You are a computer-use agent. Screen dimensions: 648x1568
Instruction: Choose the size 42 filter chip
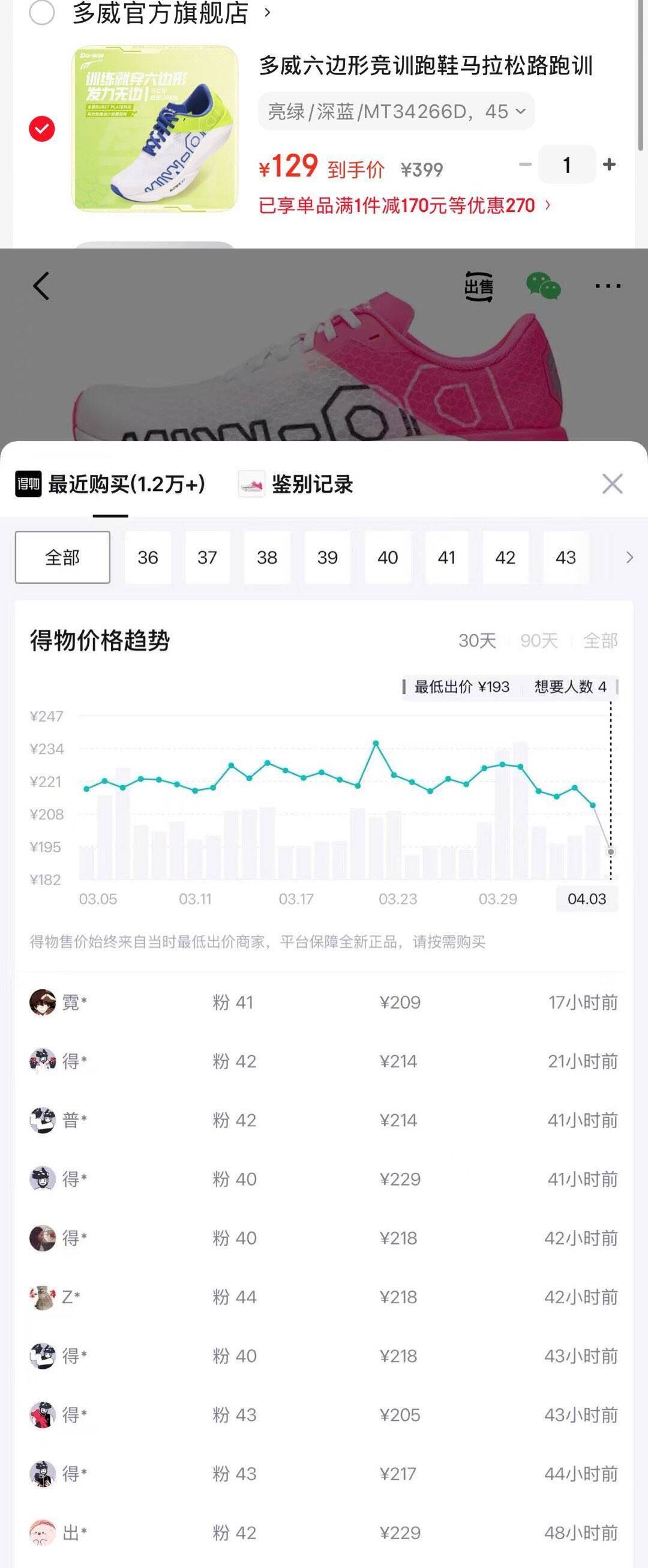click(x=505, y=558)
